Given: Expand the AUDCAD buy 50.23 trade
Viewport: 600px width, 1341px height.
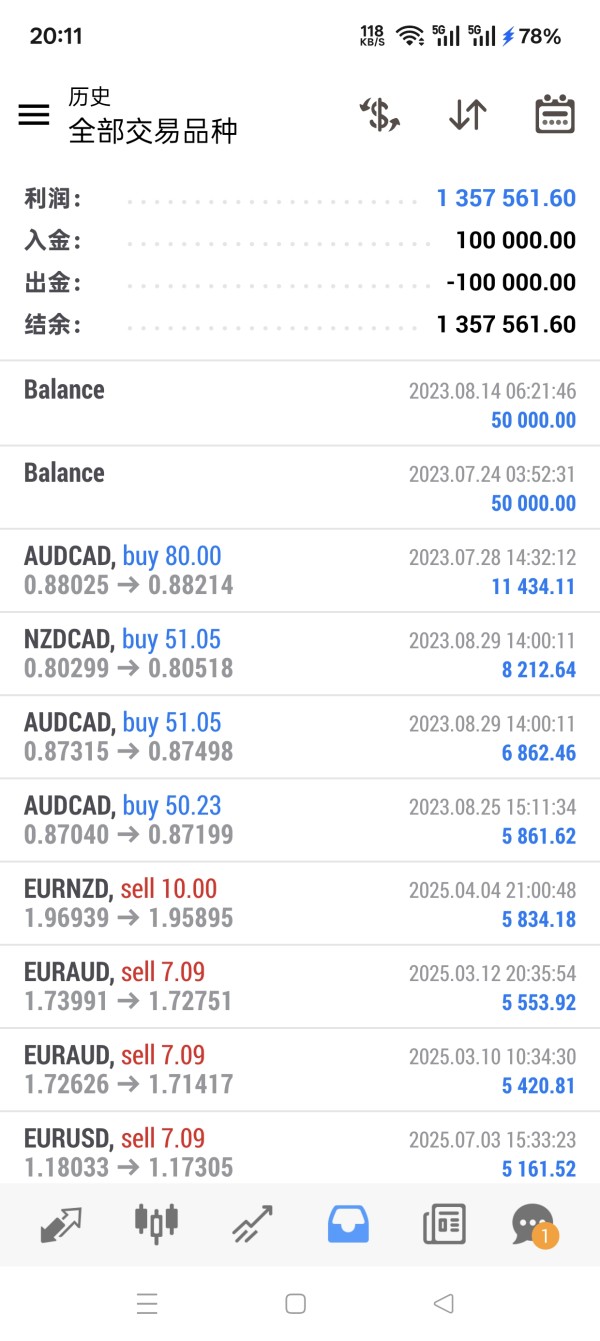Looking at the screenshot, I should [300, 820].
